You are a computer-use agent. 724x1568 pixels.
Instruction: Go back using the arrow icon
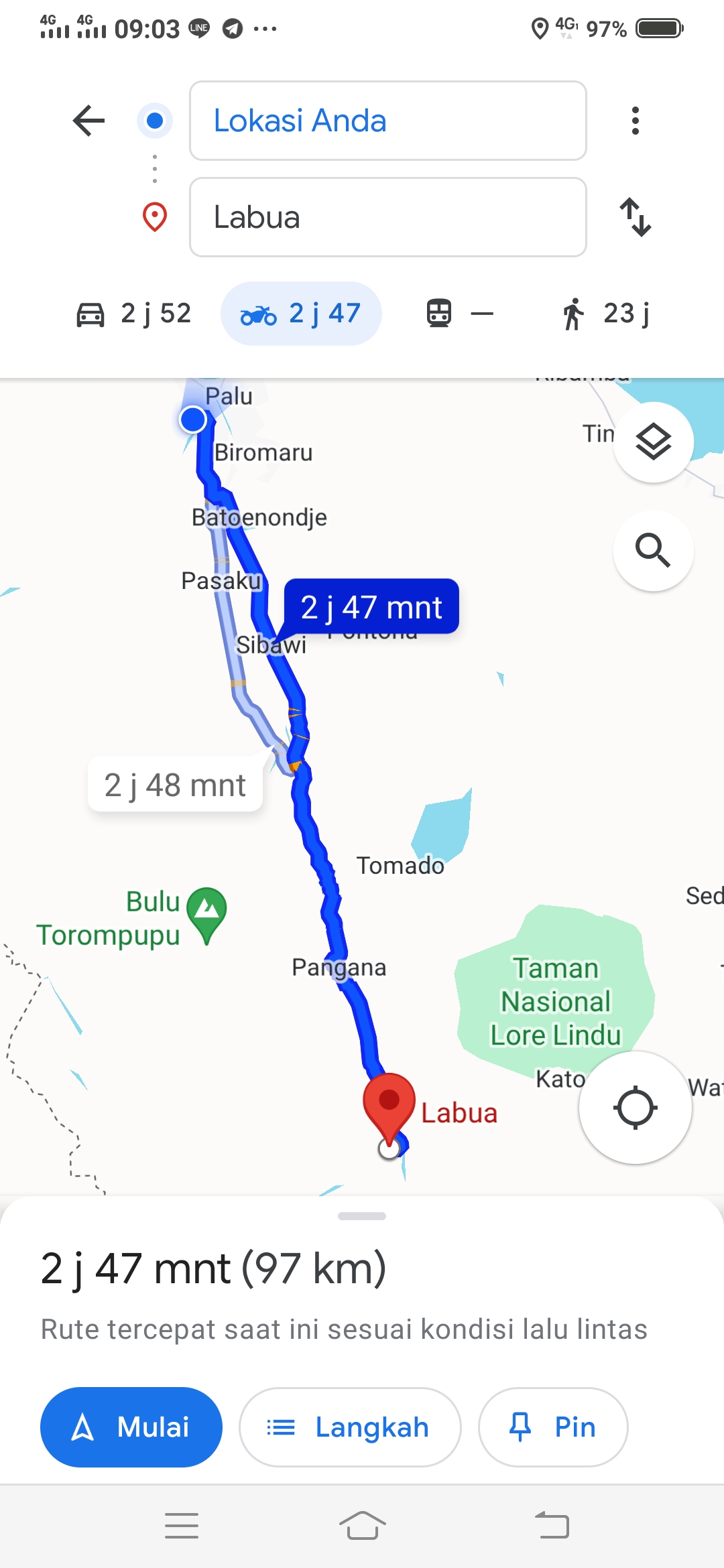pos(88,121)
